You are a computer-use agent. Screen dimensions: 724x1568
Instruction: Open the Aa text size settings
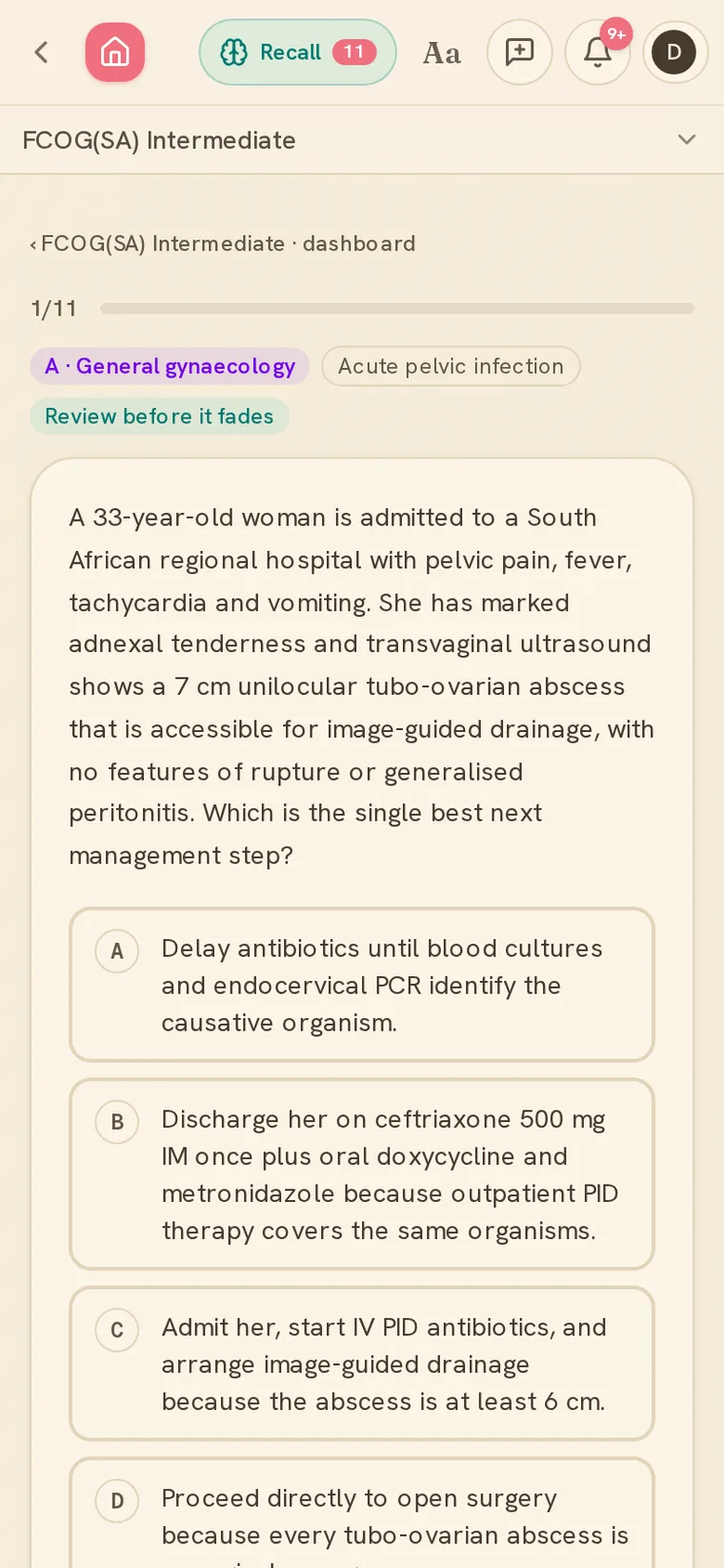coord(442,52)
